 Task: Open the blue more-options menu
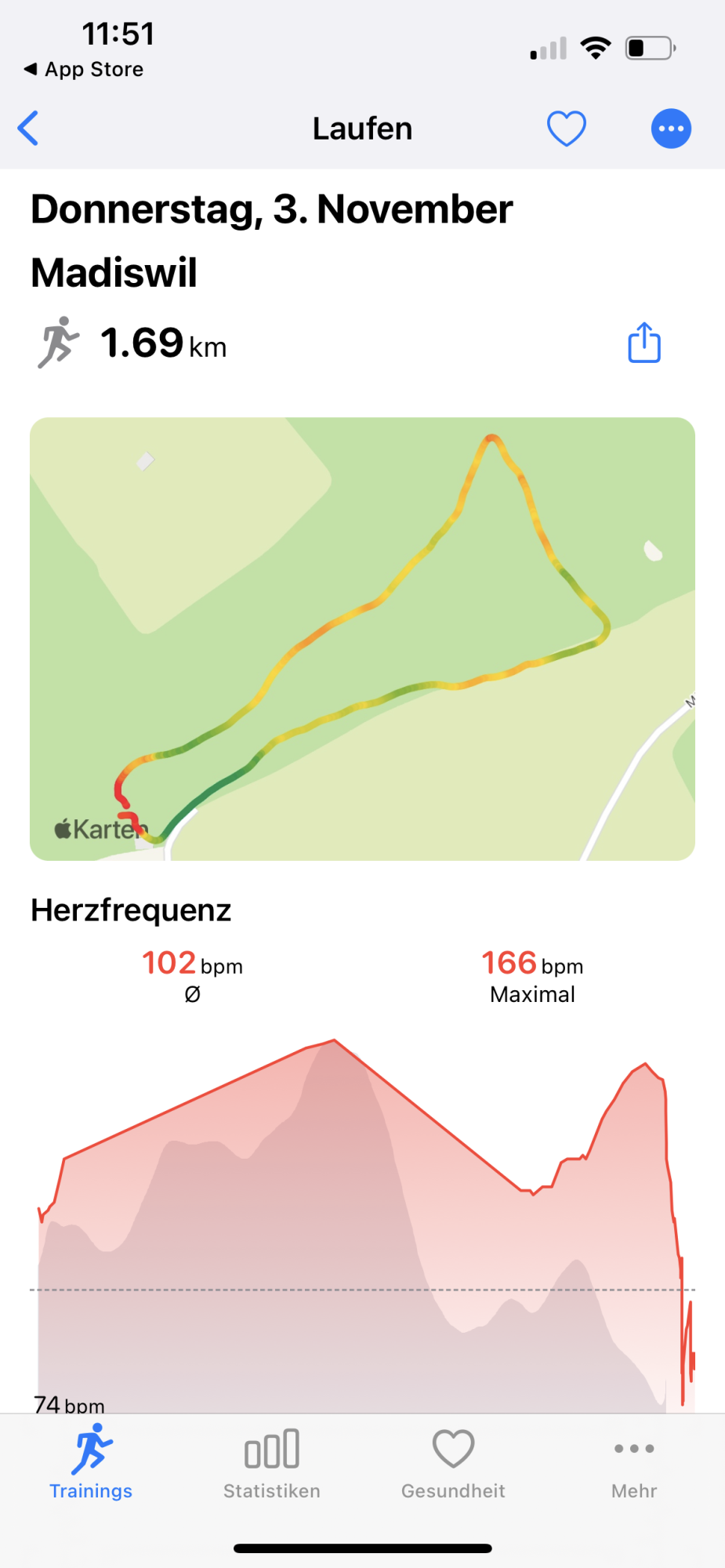[x=671, y=129]
